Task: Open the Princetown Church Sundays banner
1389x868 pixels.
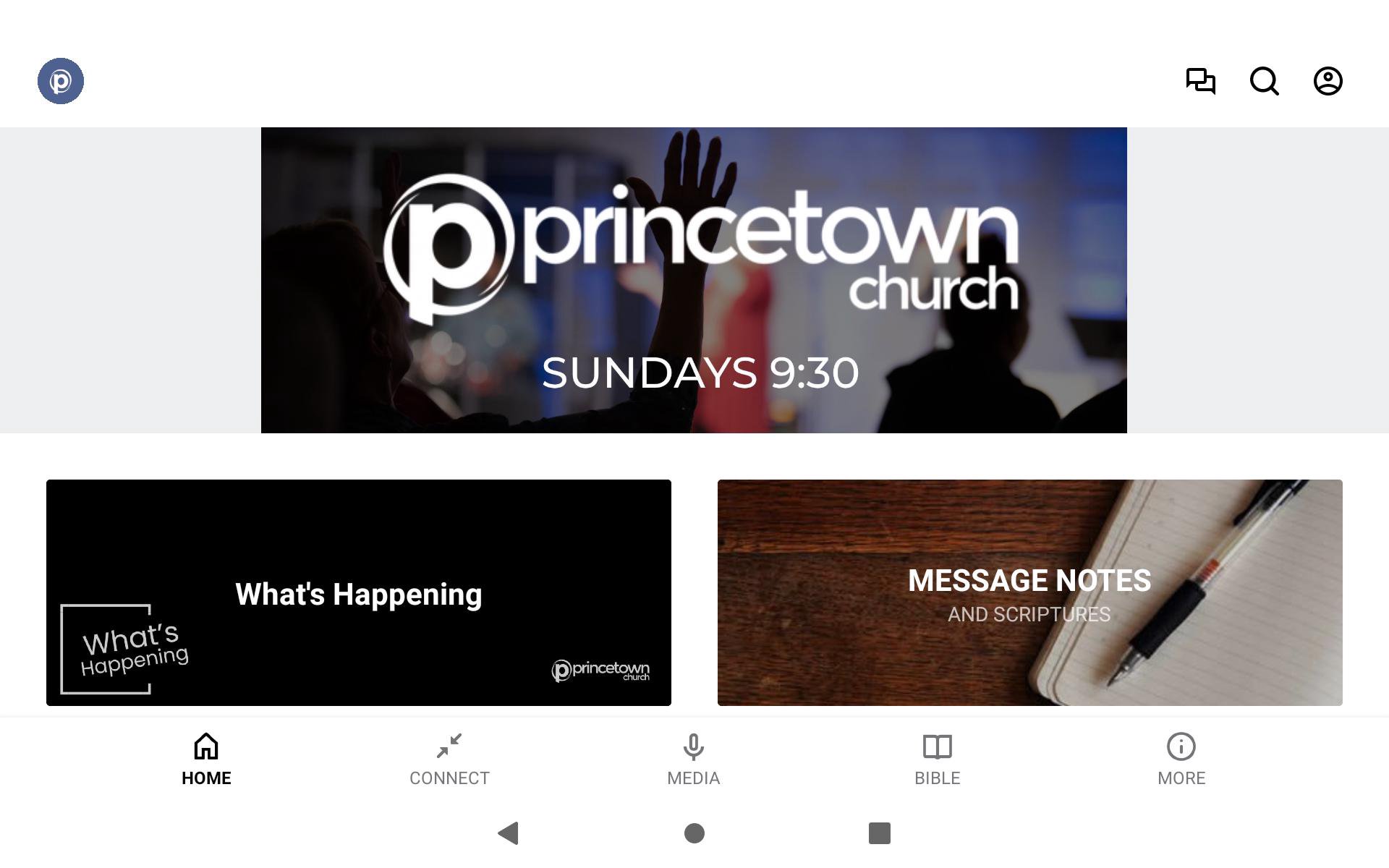Action: (x=694, y=280)
